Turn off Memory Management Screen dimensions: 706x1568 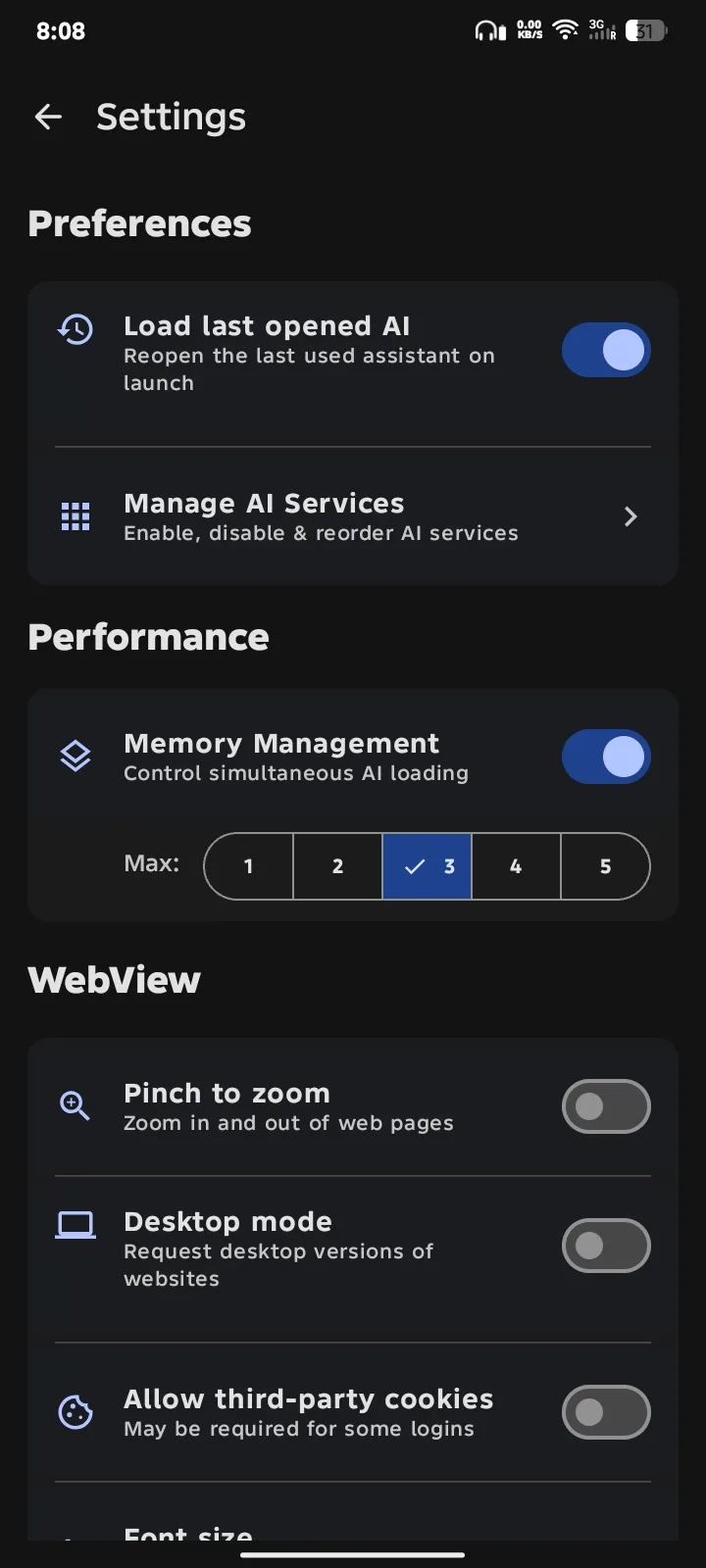(x=606, y=757)
